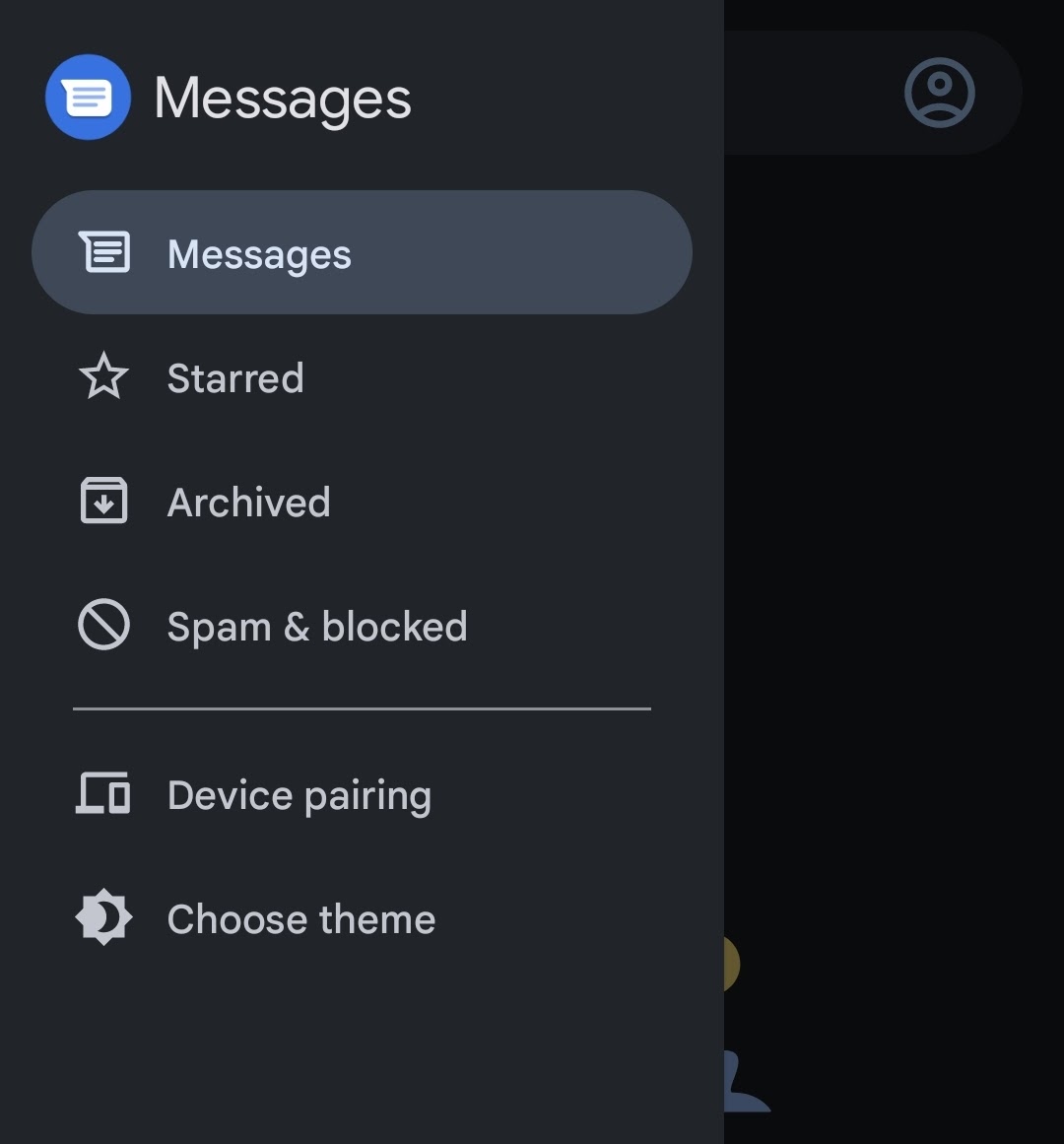The width and height of the screenshot is (1064, 1144).
Task: Select the Messages chat bubble icon
Action: tap(105, 252)
